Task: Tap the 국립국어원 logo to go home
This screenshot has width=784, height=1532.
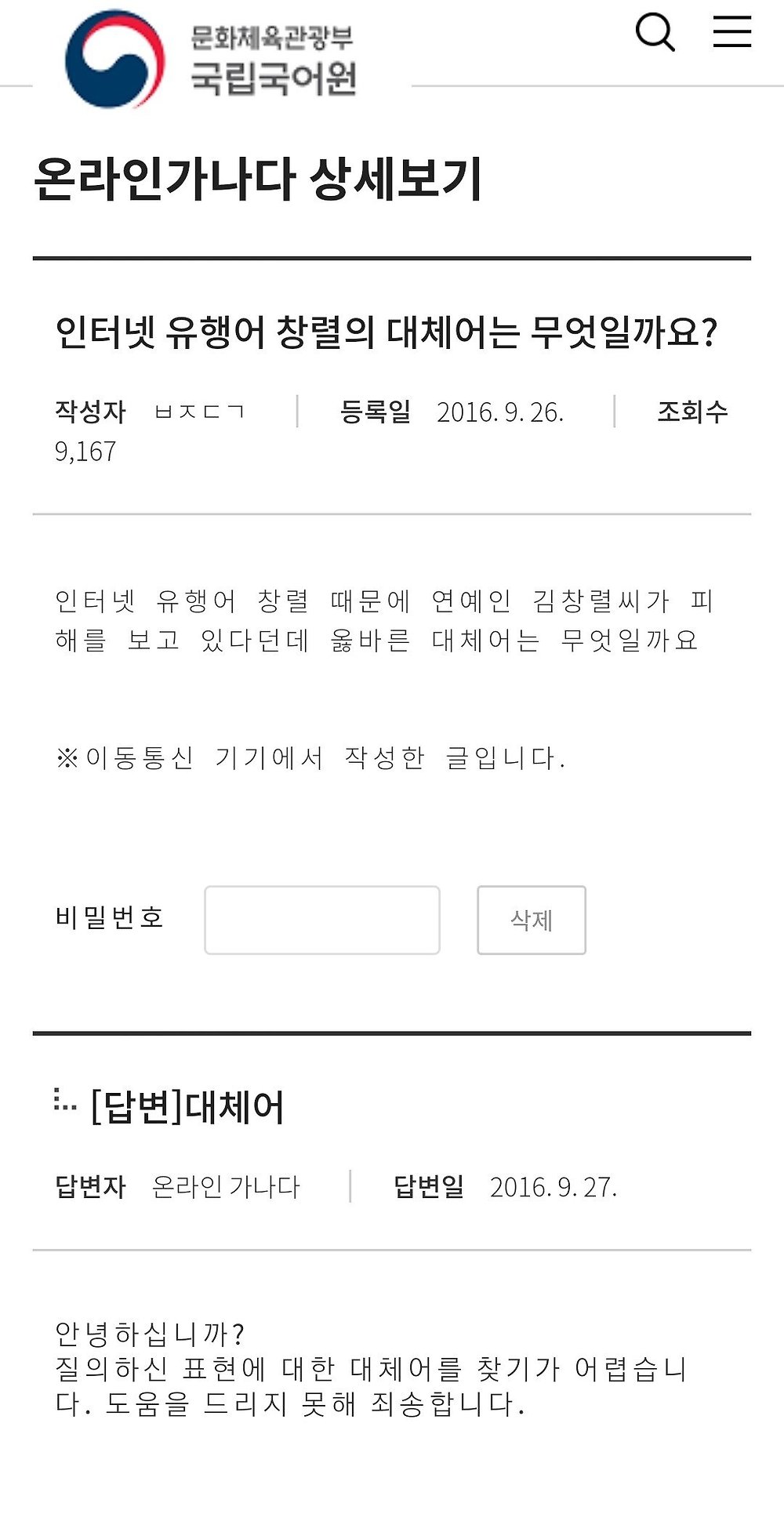Action: (x=212, y=59)
